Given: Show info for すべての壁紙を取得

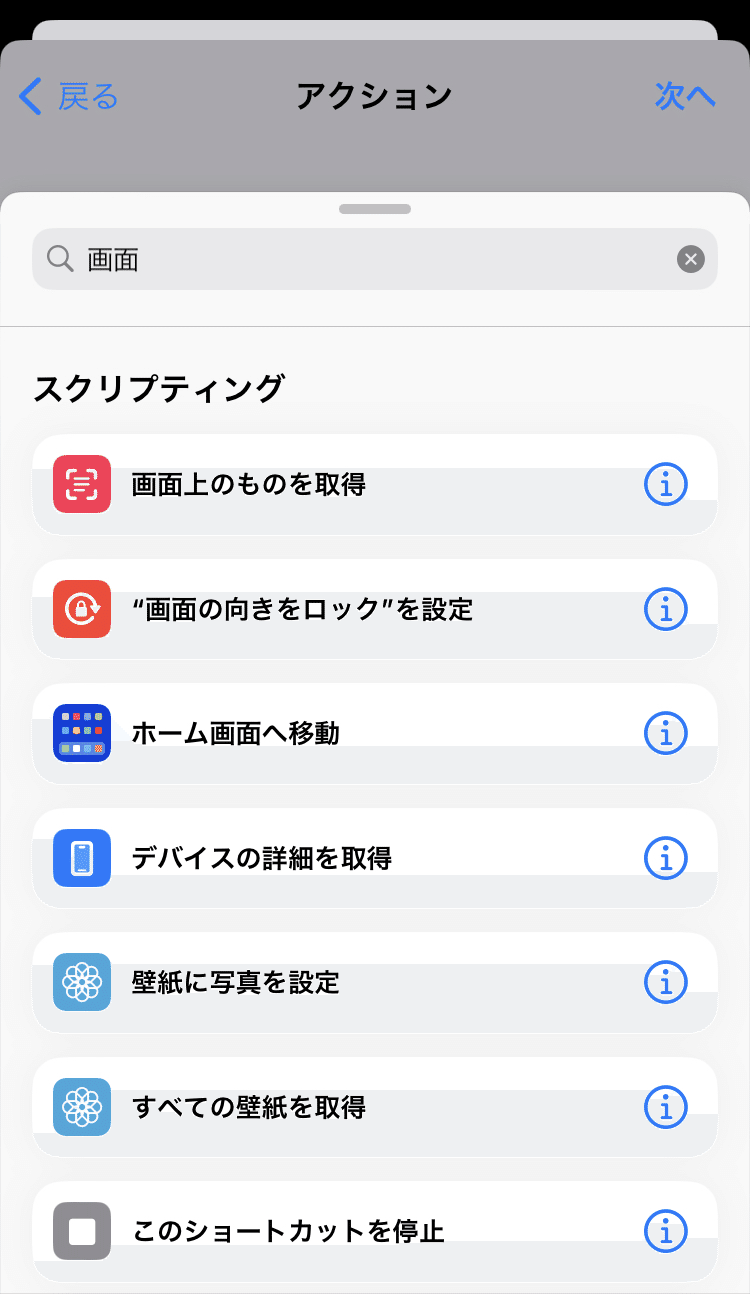Looking at the screenshot, I should click(666, 1107).
